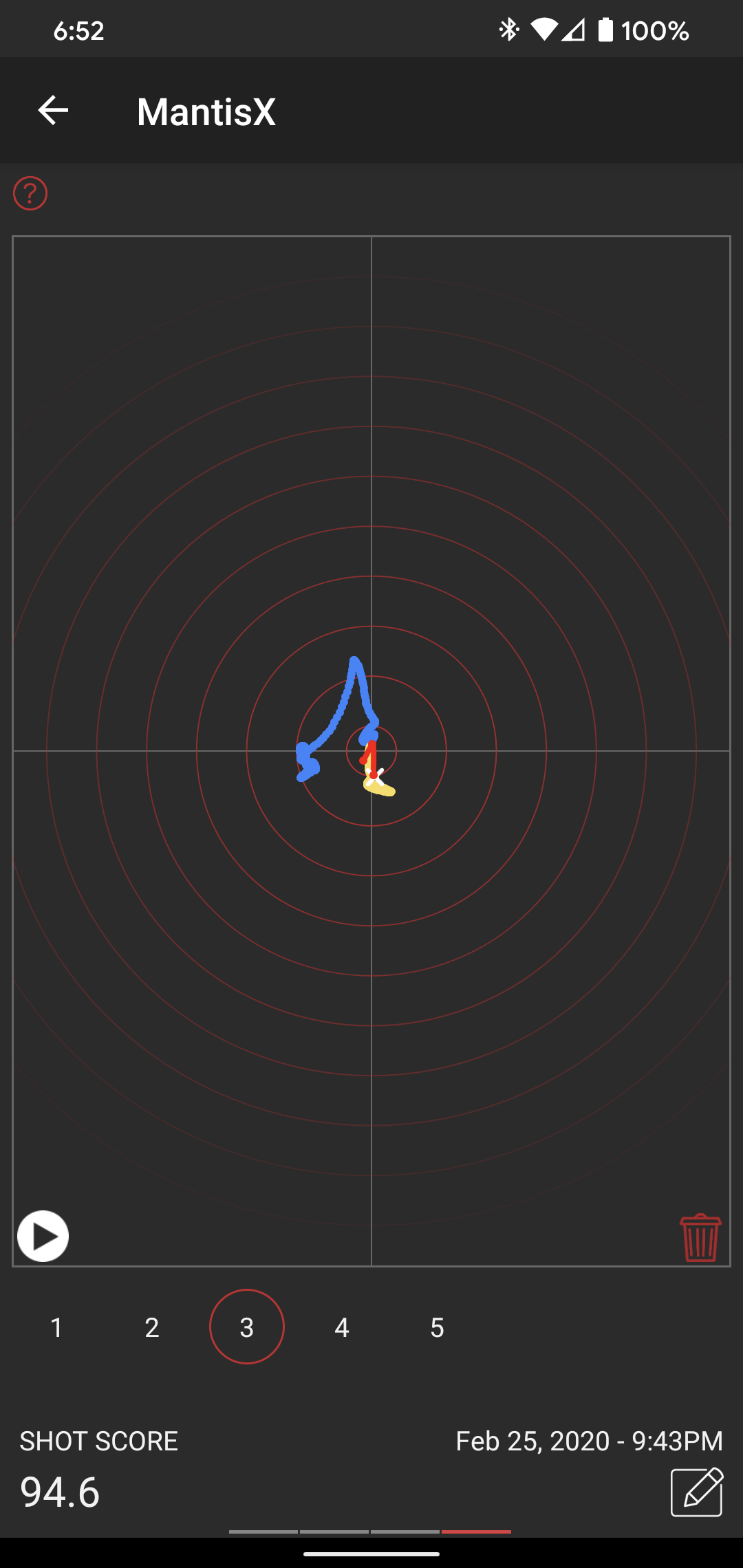Delete this shot with the trash icon

pyautogui.click(x=700, y=1237)
